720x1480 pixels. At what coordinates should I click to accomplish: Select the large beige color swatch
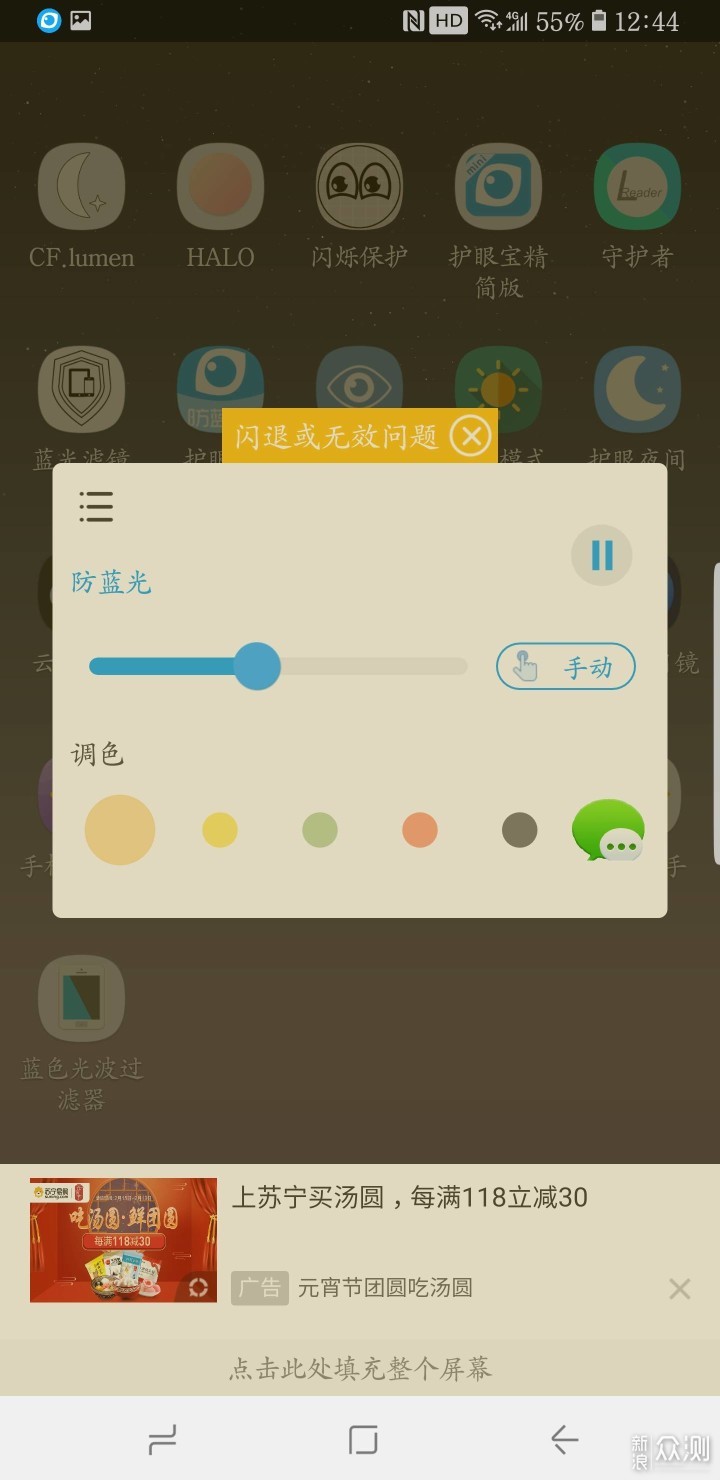(x=120, y=830)
